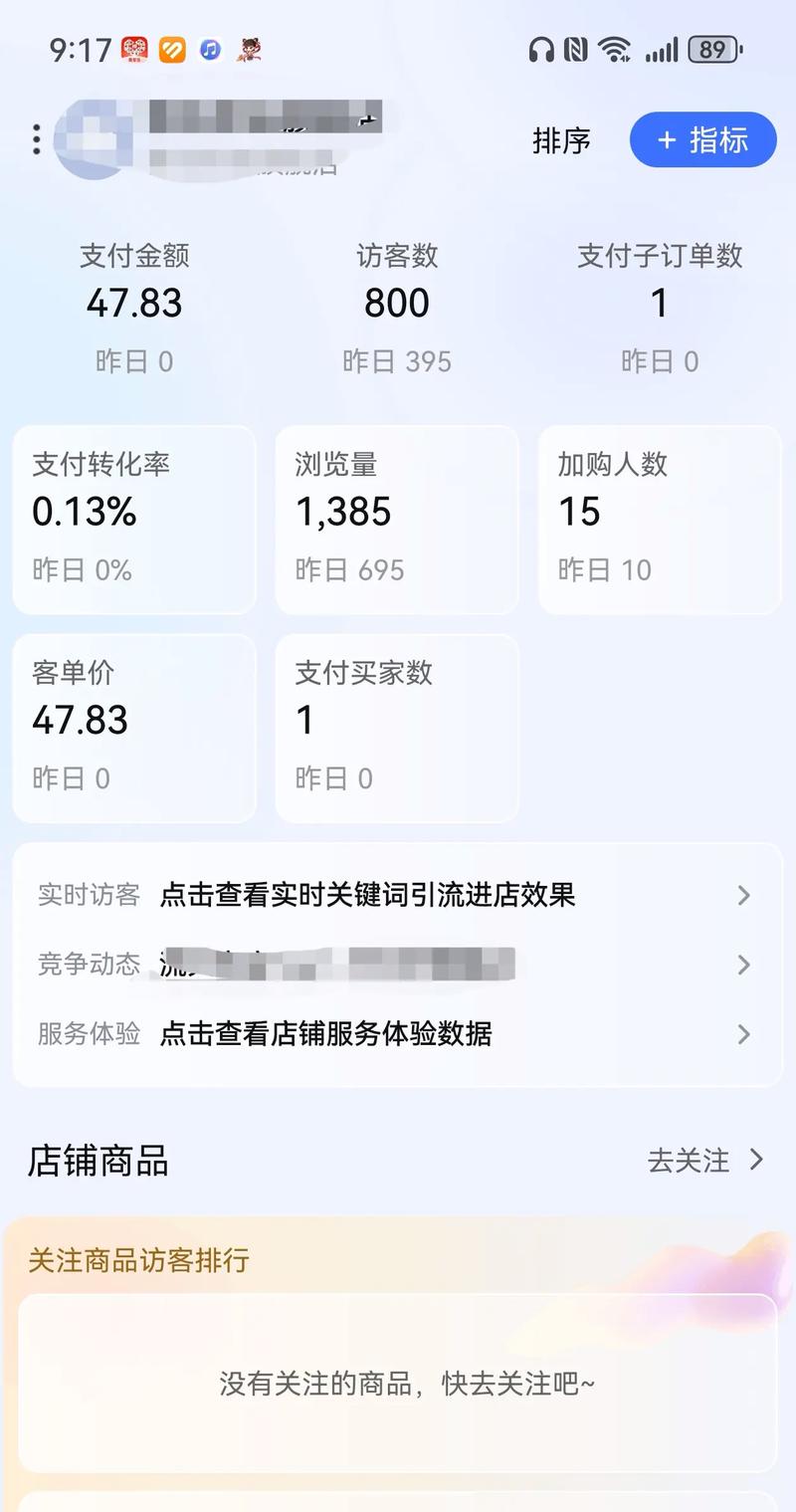Expand the 竞争动态 row chevron
Viewport: 796px width, 1512px height.
[x=744, y=965]
